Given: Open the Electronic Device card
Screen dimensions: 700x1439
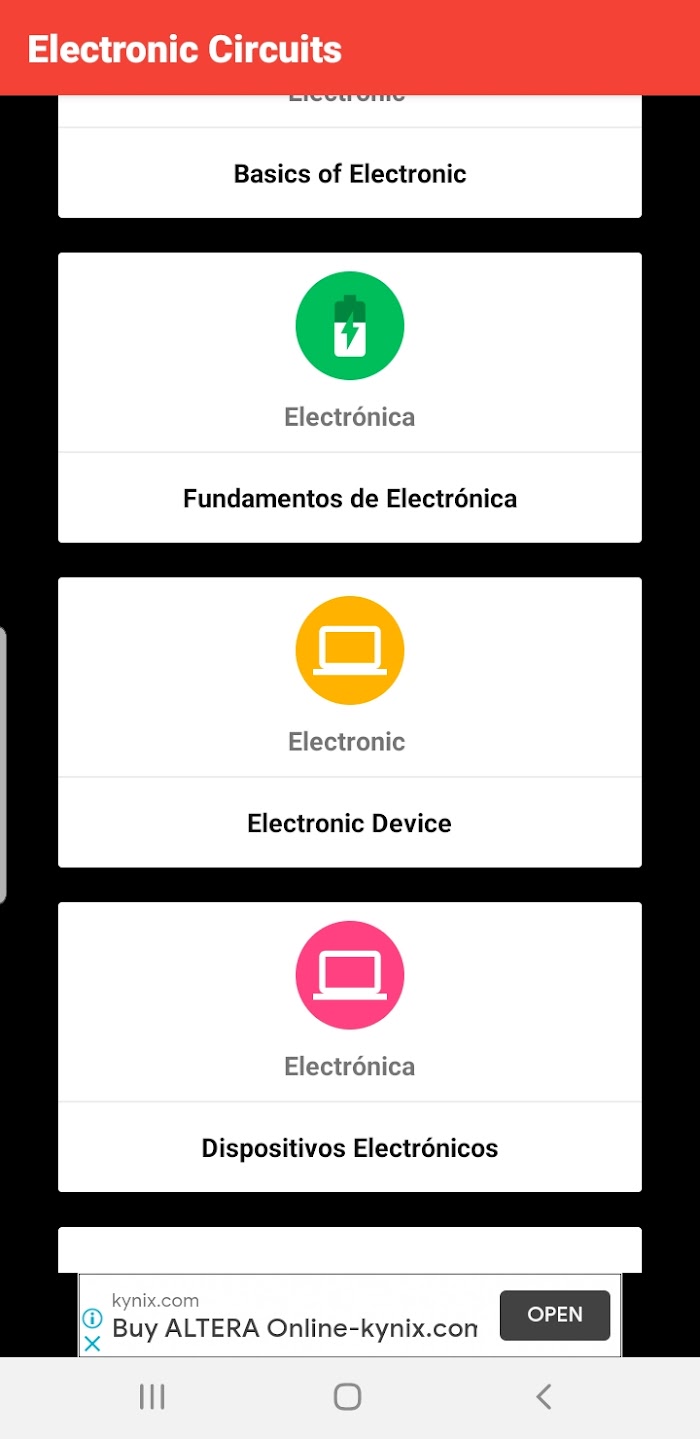Looking at the screenshot, I should 350,722.
